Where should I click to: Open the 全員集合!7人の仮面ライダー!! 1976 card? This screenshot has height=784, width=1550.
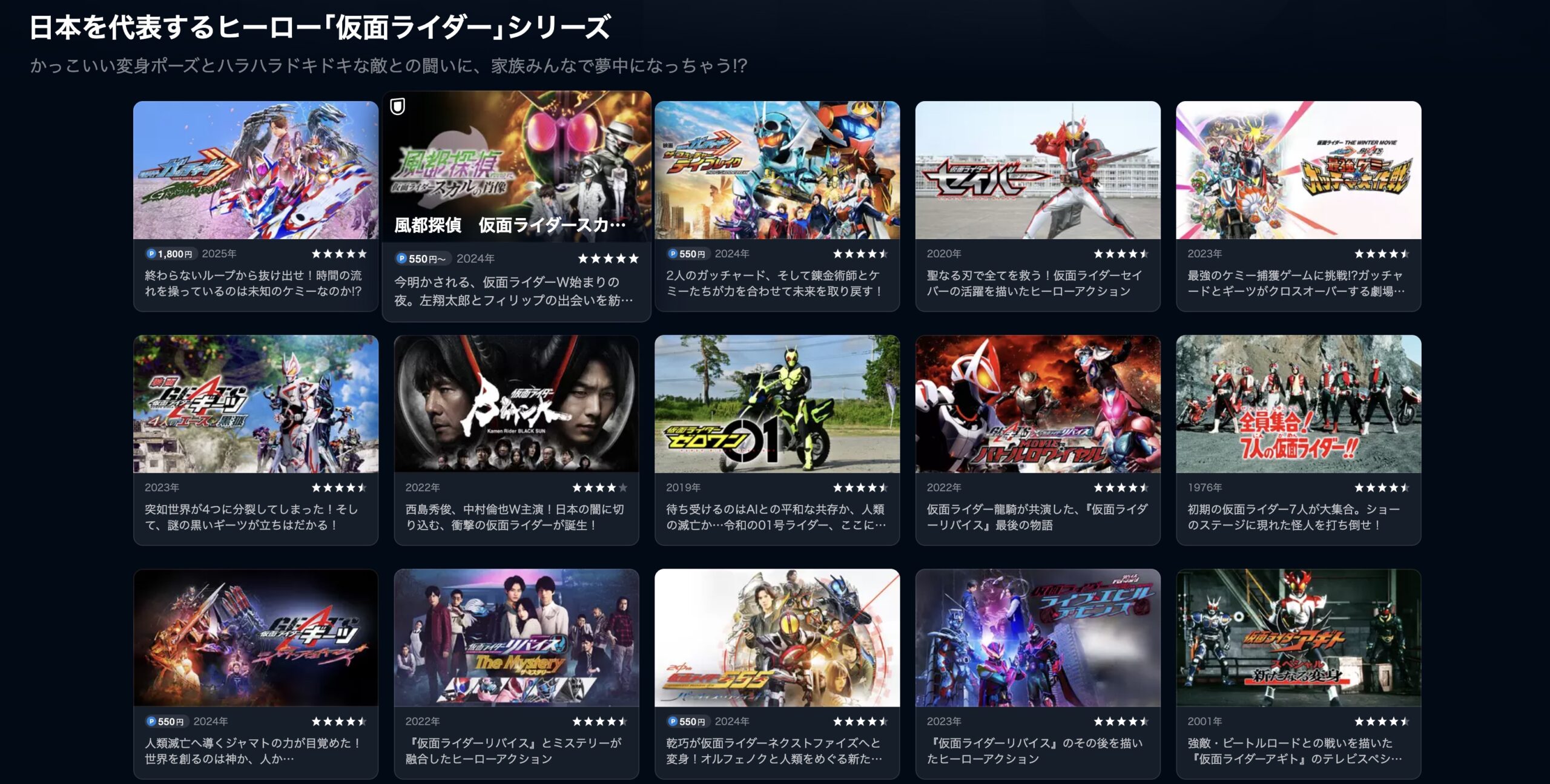1298,404
